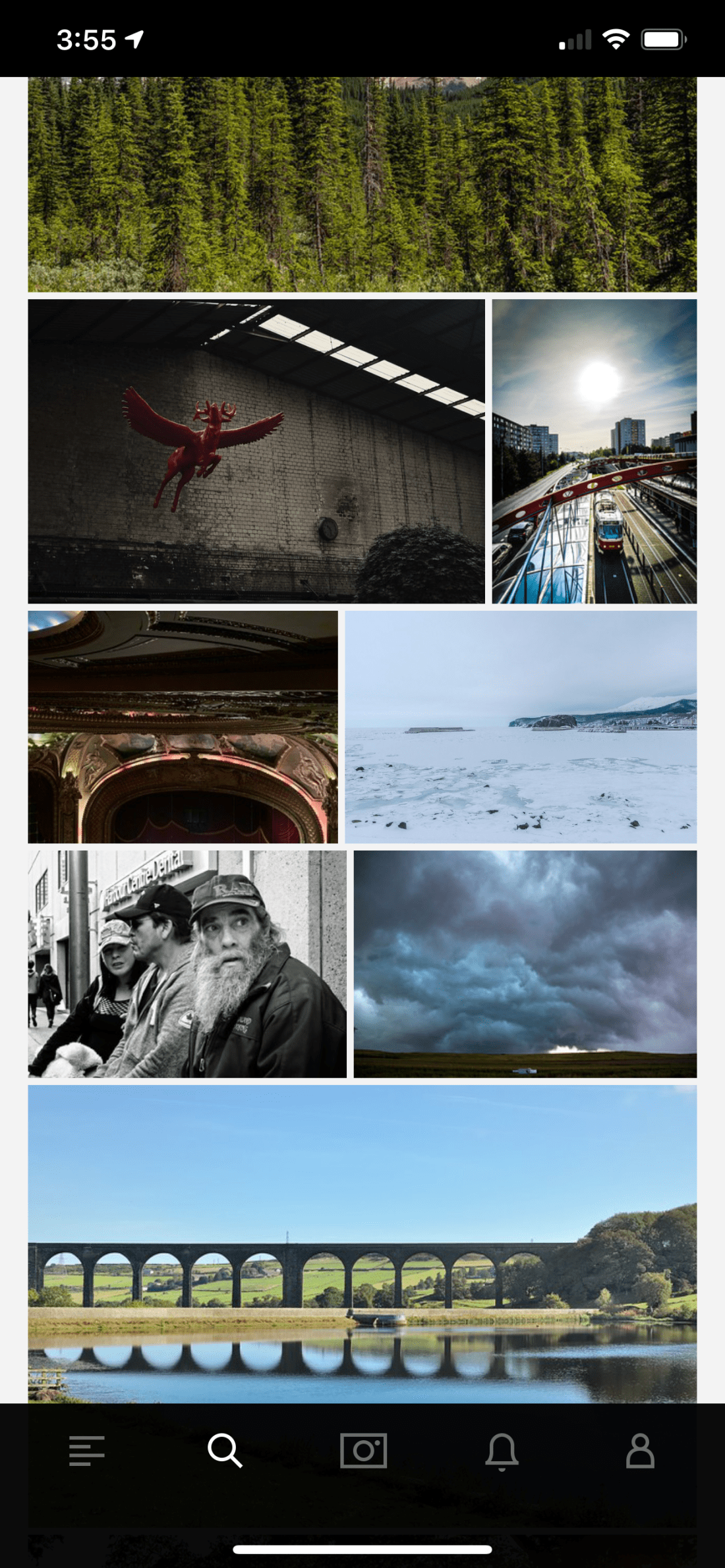This screenshot has height=1568, width=725.
Task: Go to the profile tab
Action: pyautogui.click(x=639, y=1451)
